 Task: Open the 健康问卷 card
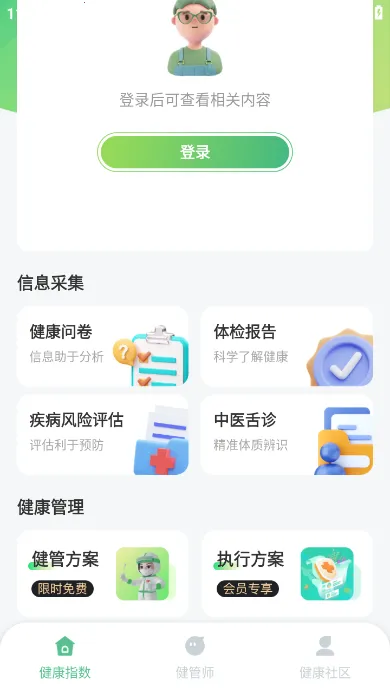(x=103, y=346)
